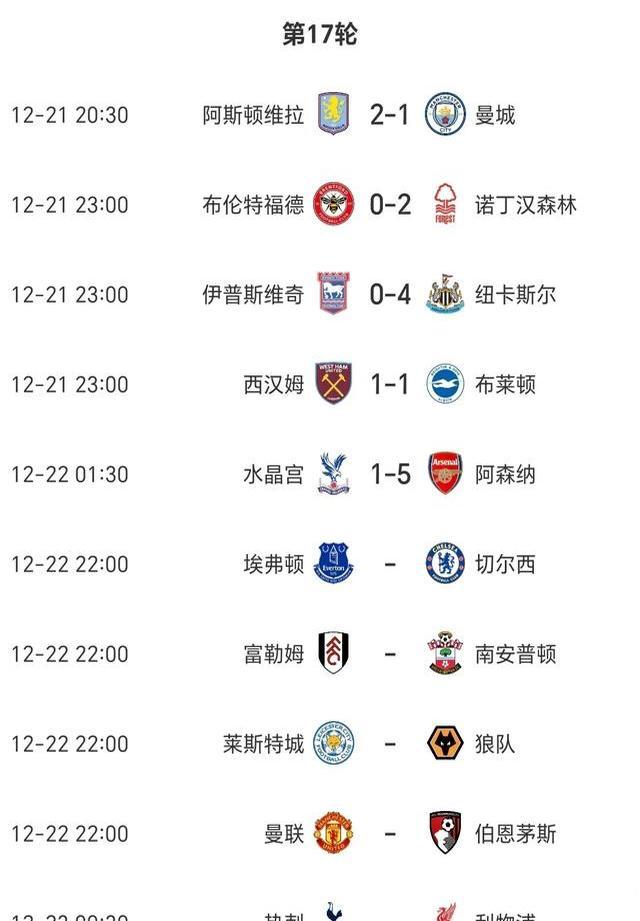Open the Leicester City vs Wolves fixture
The image size is (640, 921).
(390, 744)
